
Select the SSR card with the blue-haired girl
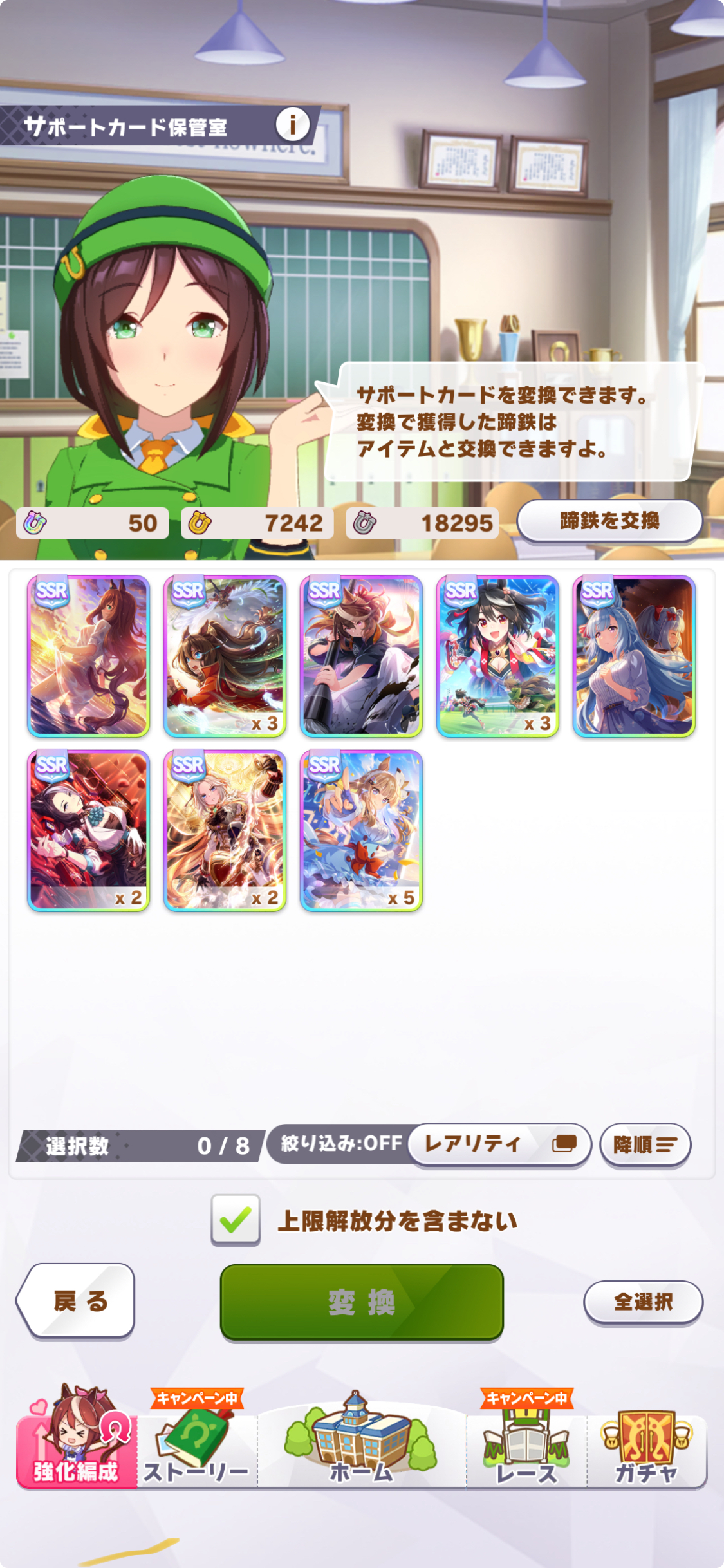click(634, 656)
